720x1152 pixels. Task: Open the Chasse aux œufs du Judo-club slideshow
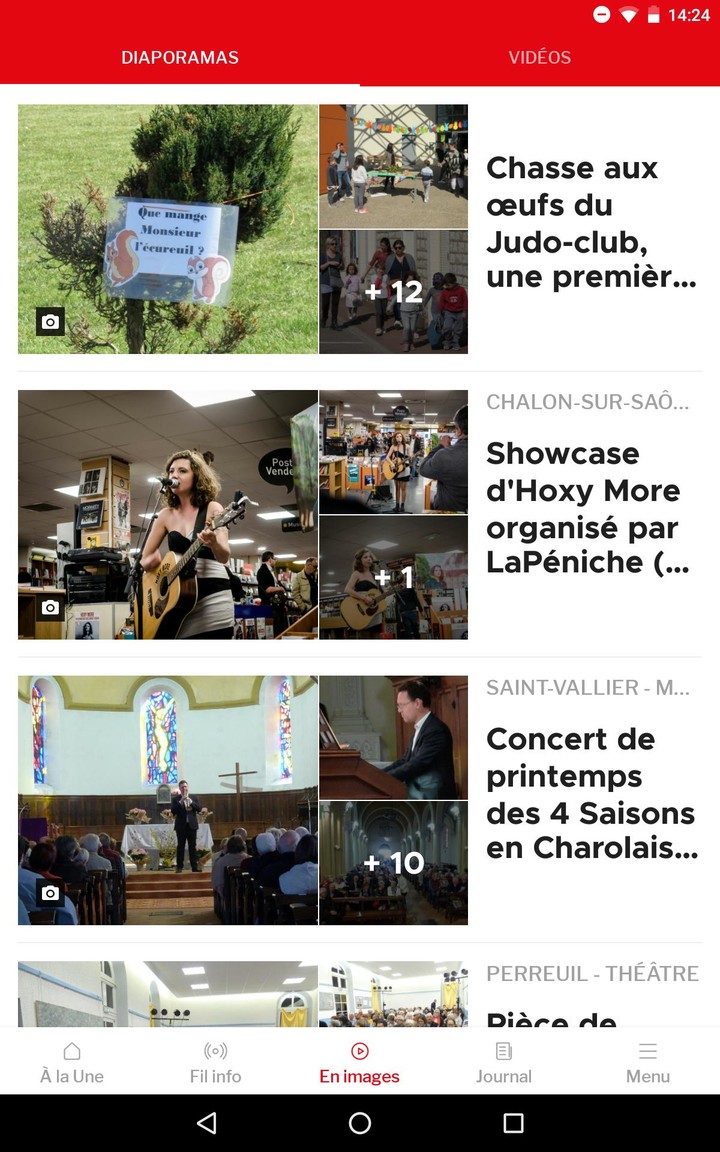click(x=590, y=223)
